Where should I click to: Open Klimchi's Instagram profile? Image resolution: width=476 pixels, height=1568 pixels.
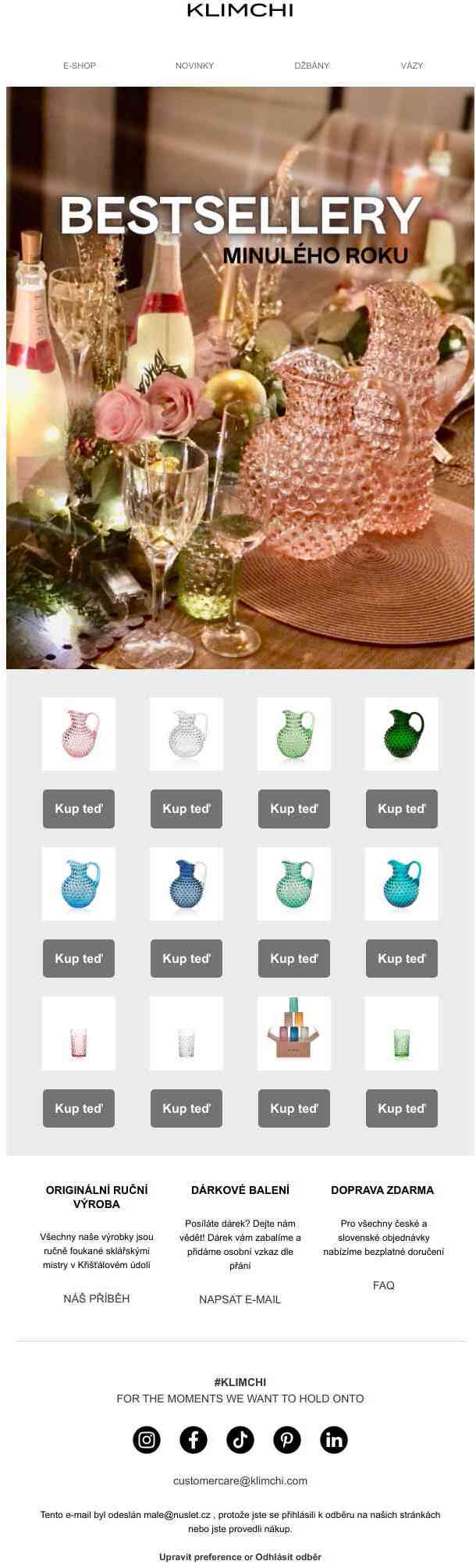147,1439
